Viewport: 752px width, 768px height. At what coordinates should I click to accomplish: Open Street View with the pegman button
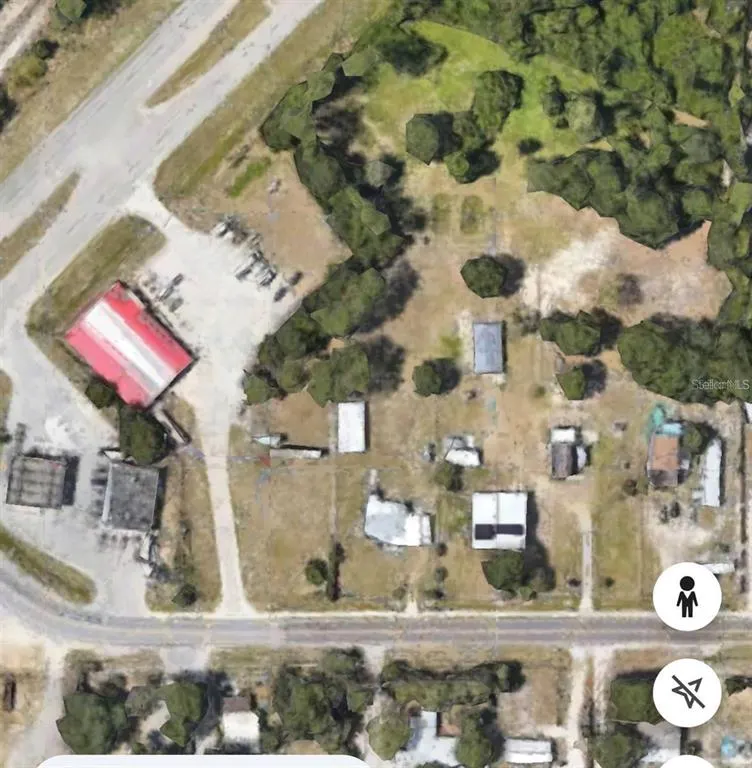(x=687, y=597)
